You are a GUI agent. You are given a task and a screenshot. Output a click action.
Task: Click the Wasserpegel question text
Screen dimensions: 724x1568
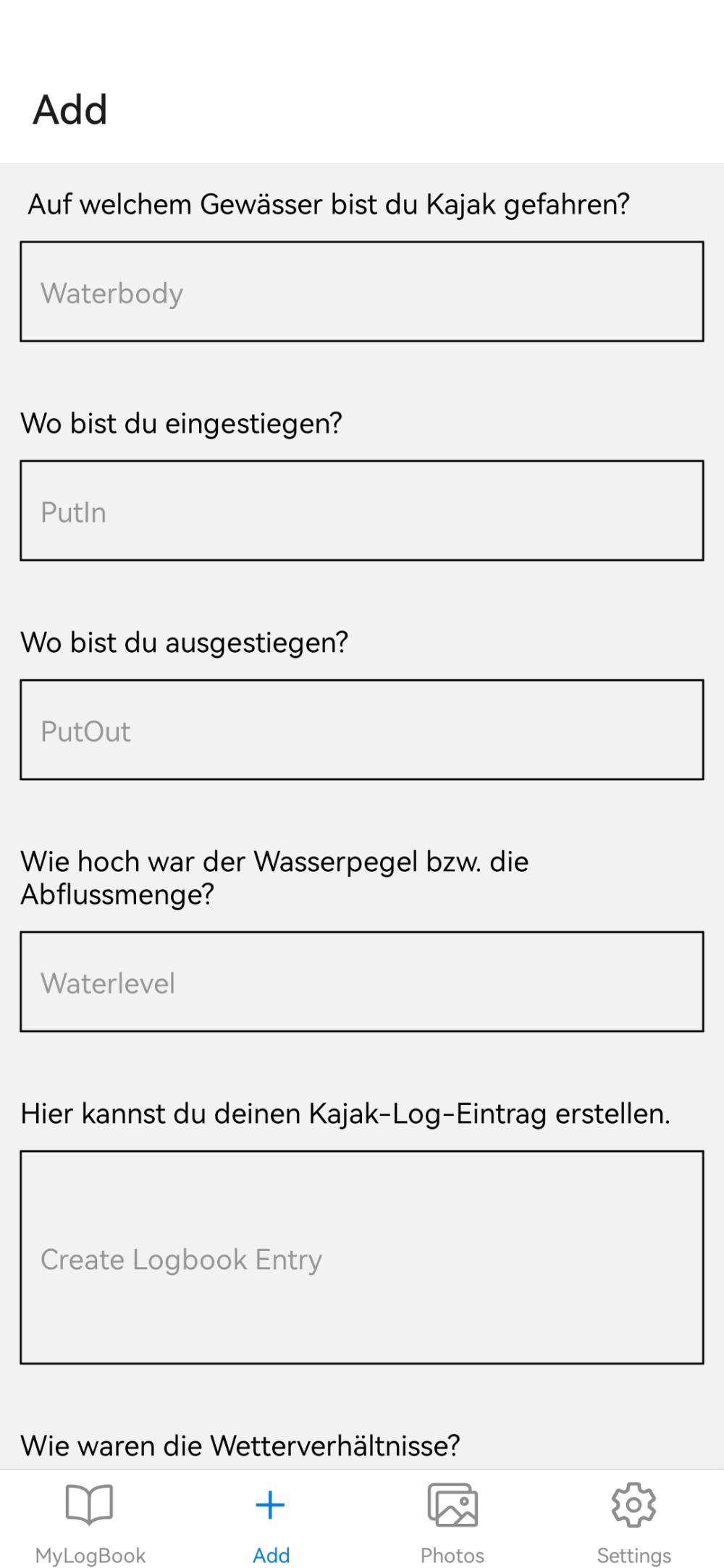point(275,879)
